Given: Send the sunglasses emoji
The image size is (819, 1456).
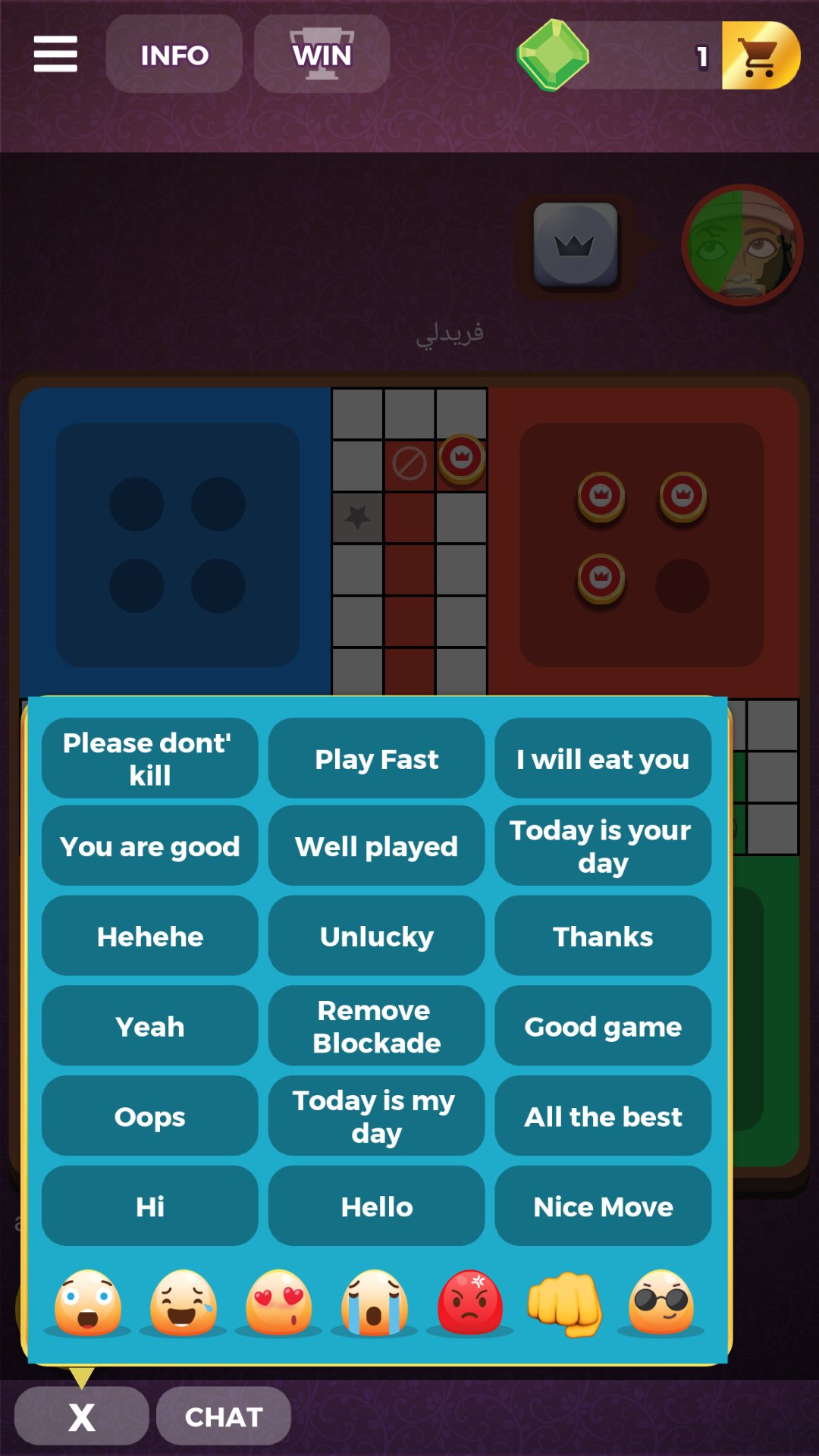Looking at the screenshot, I should 661,1303.
